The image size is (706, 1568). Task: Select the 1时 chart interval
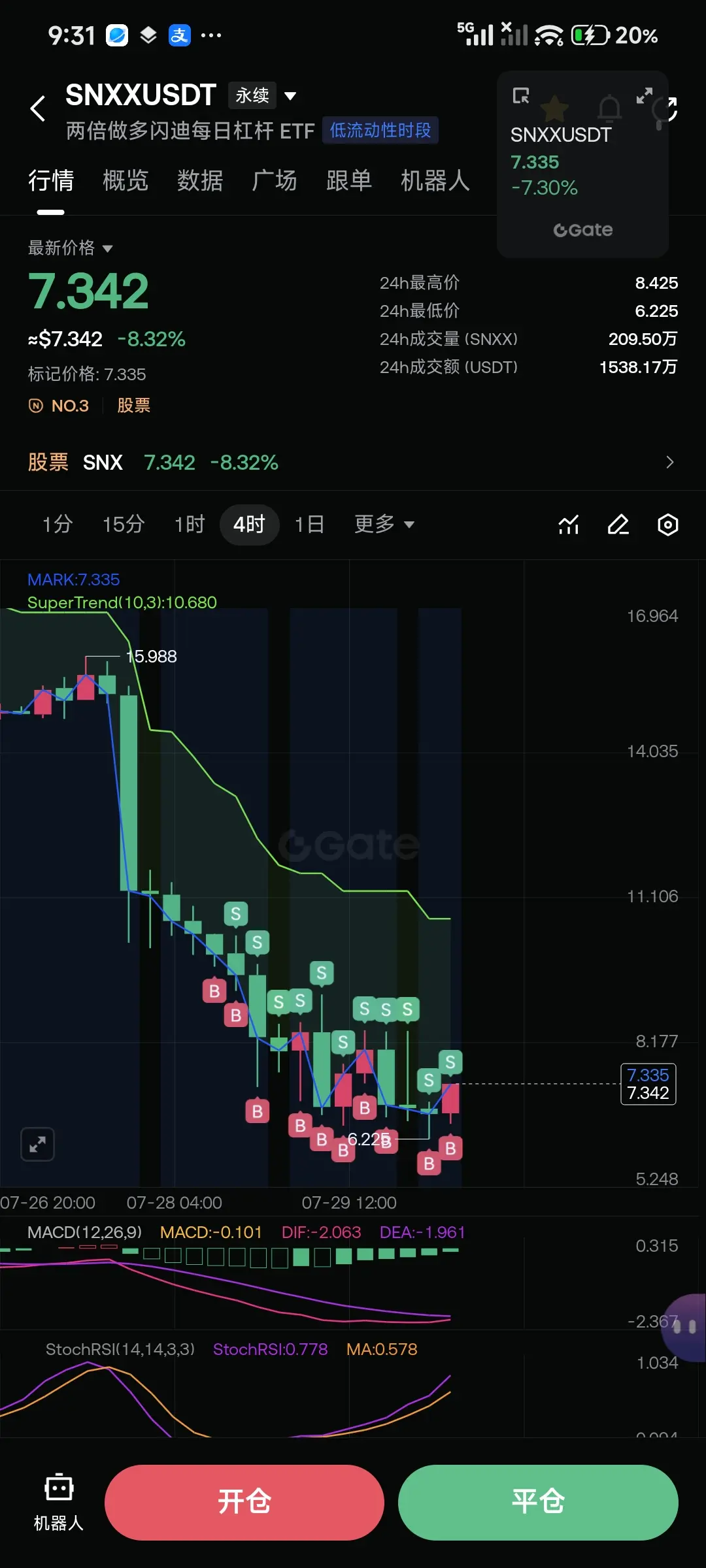click(x=190, y=525)
